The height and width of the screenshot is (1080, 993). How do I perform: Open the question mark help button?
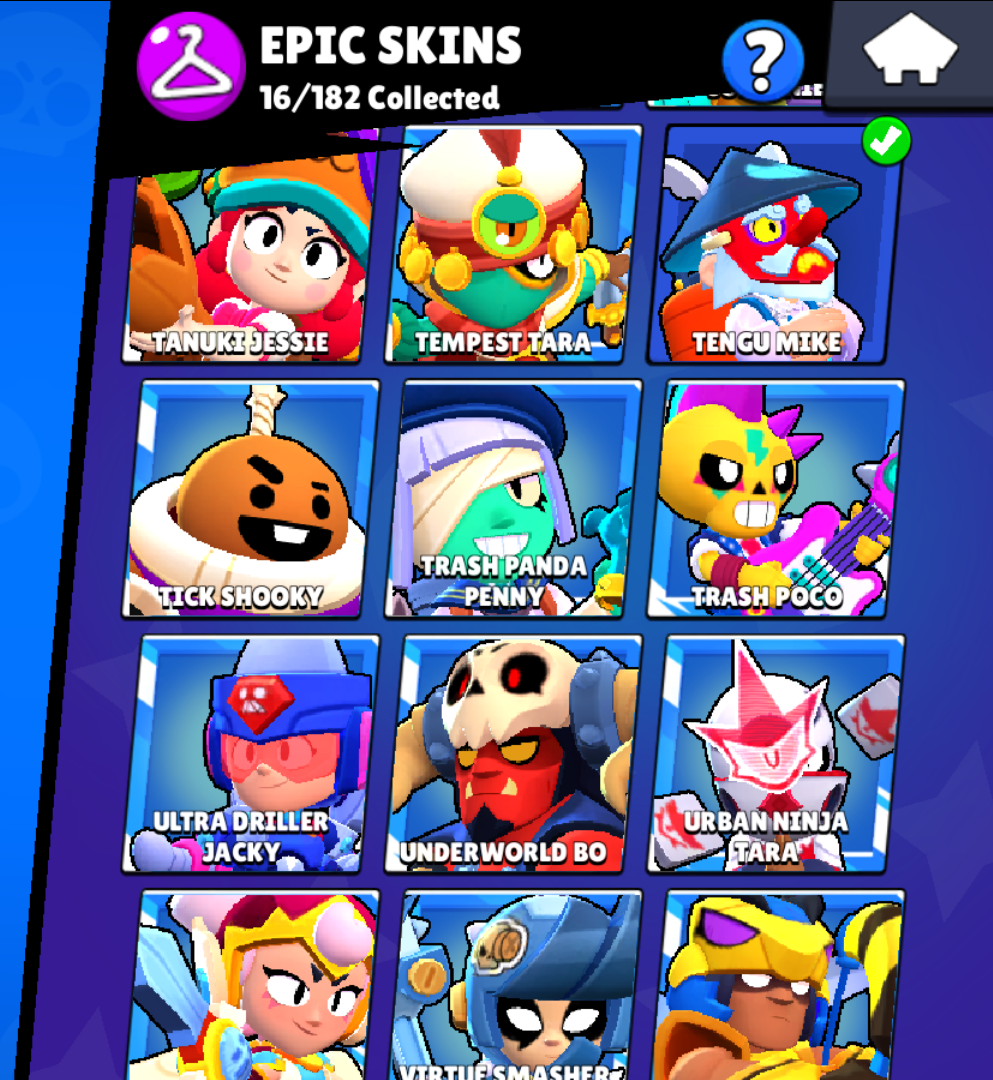[x=763, y=60]
